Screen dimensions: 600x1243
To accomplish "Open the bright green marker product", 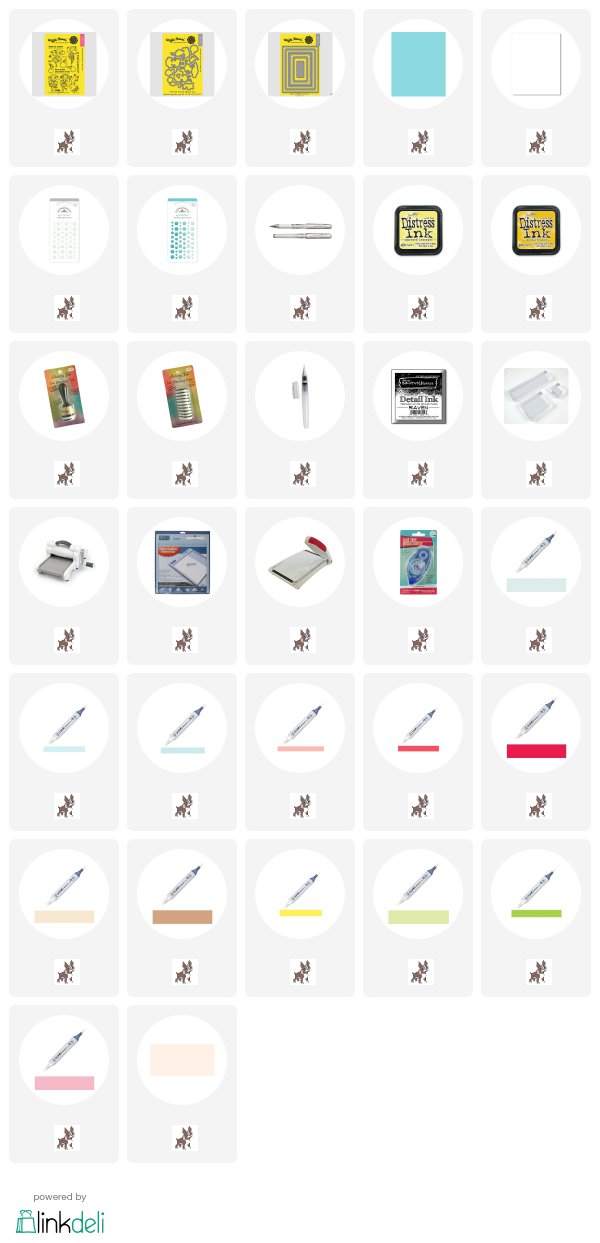I will (x=536, y=894).
